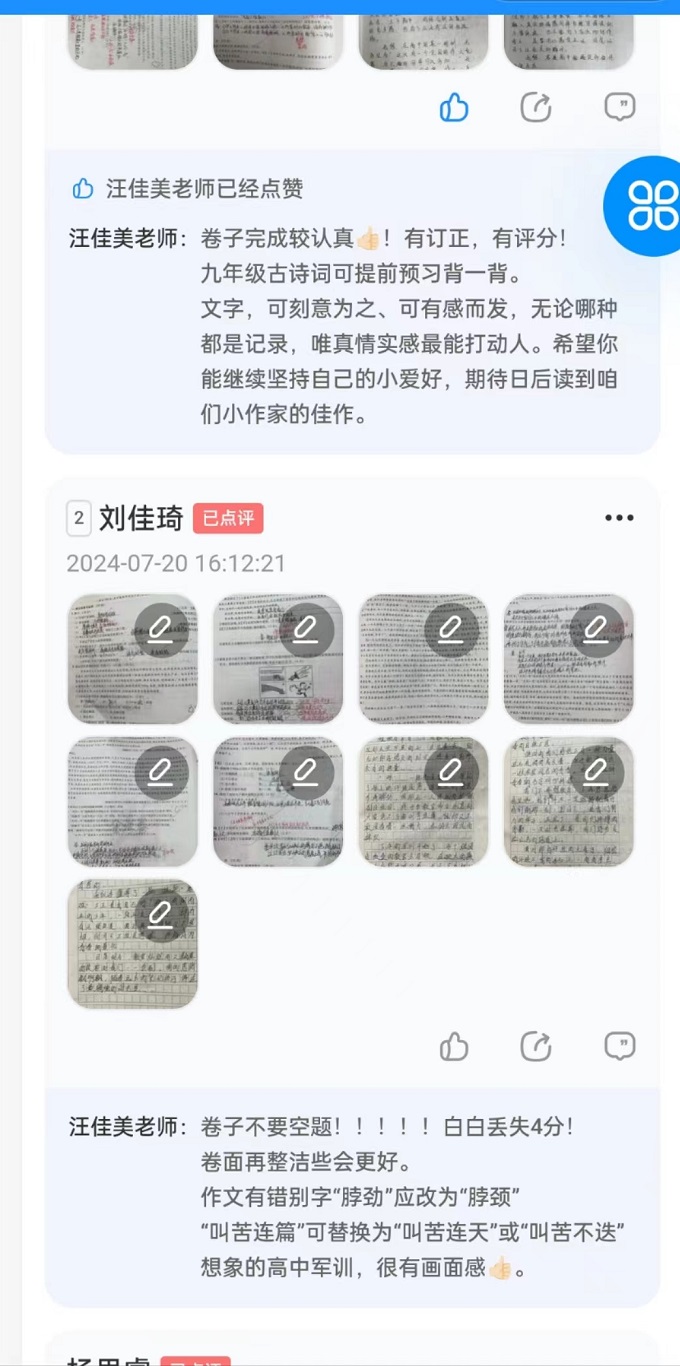This screenshot has height=1366, width=680.
Task: Like 刘佳琦's homework submission
Action: (x=454, y=1046)
